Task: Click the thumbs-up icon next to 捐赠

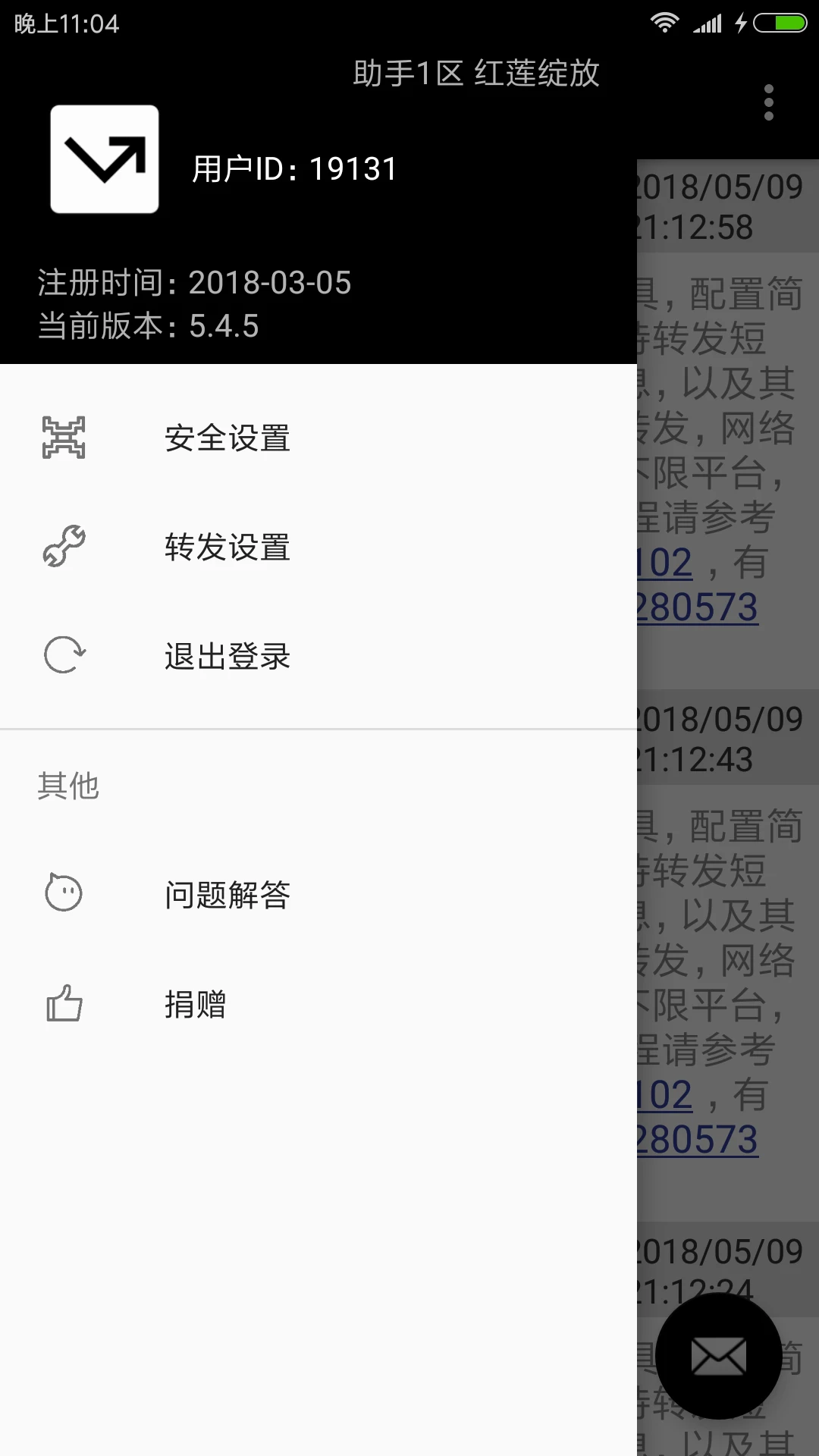Action: [64, 1006]
